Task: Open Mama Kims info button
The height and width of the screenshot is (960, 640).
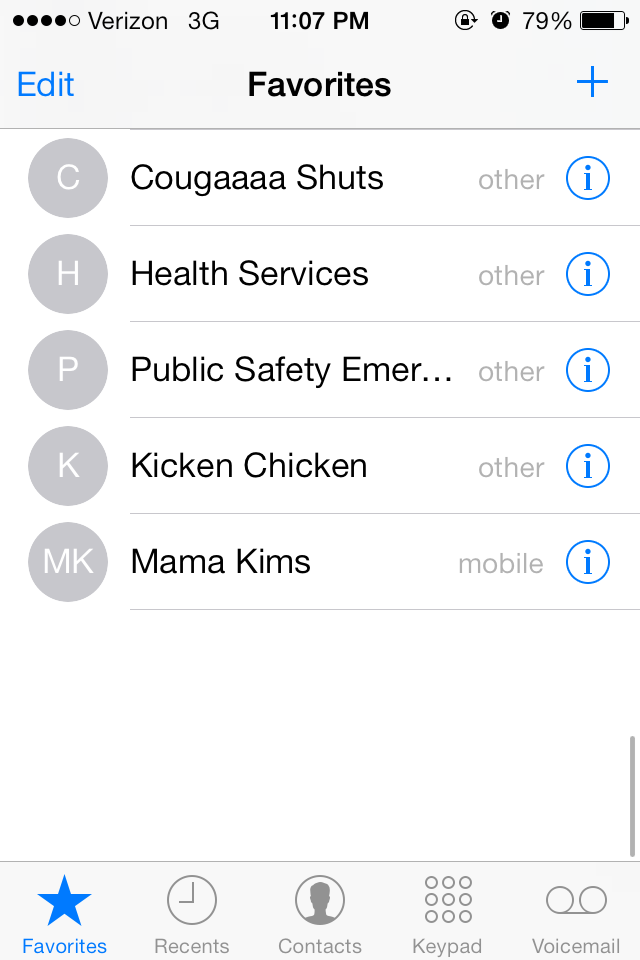Action: pyautogui.click(x=588, y=563)
